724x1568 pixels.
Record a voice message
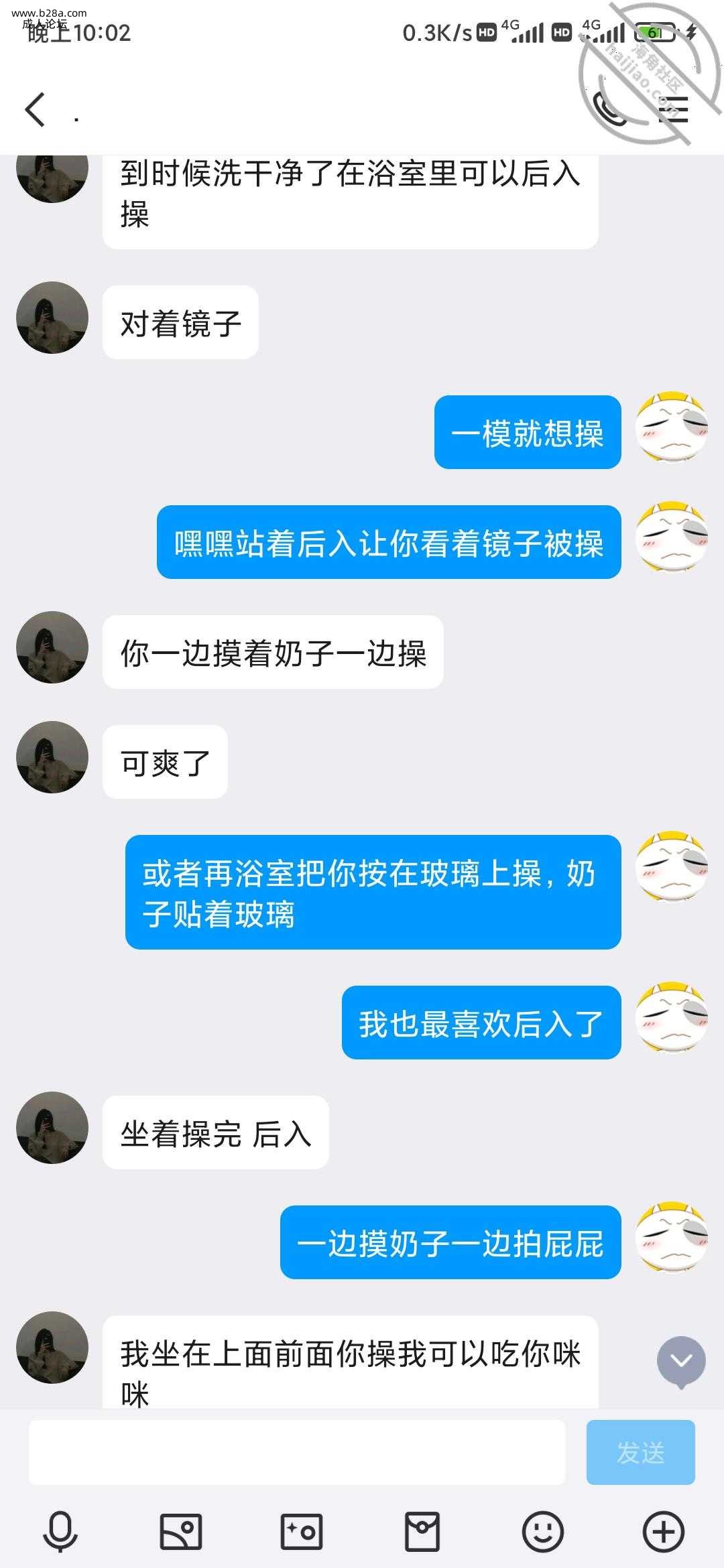(60, 1532)
